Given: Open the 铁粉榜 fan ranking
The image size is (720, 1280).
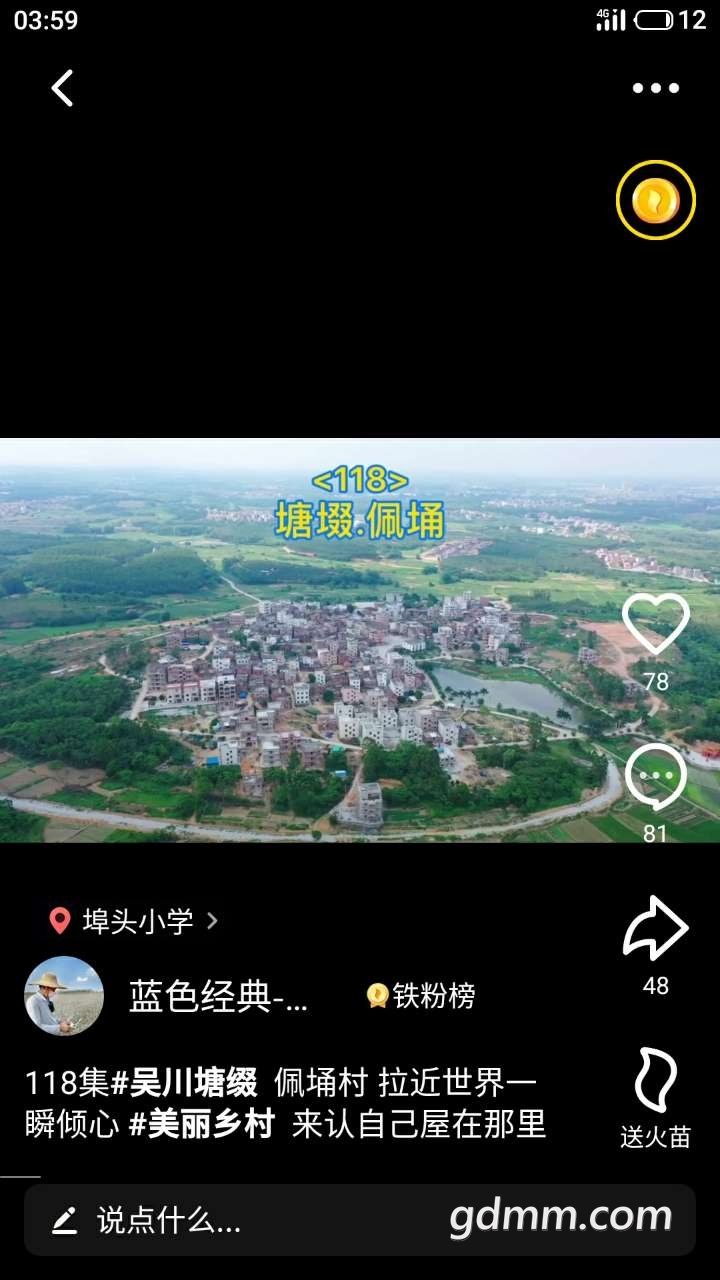Looking at the screenshot, I should (421, 996).
